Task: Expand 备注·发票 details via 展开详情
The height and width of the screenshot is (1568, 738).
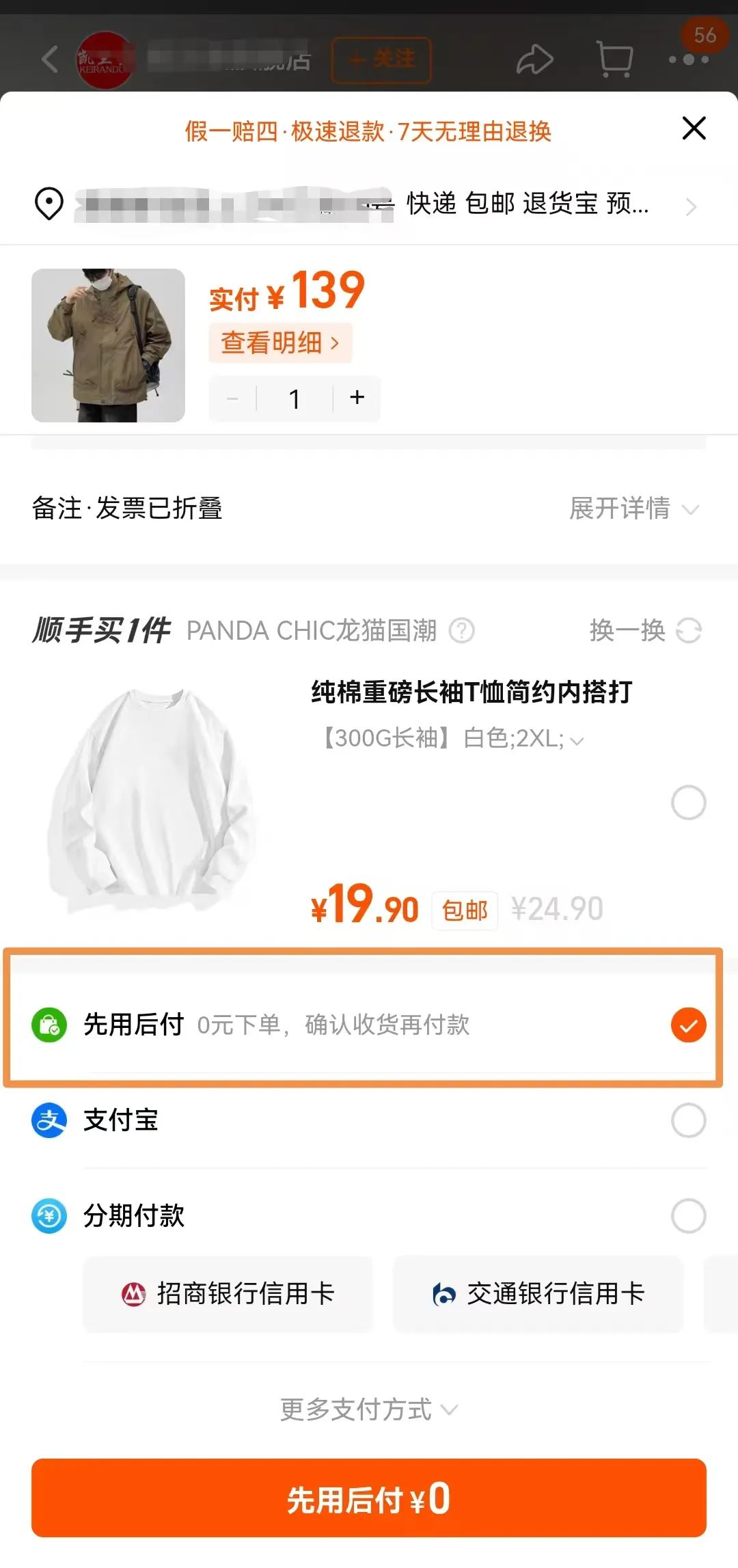Action: click(633, 509)
